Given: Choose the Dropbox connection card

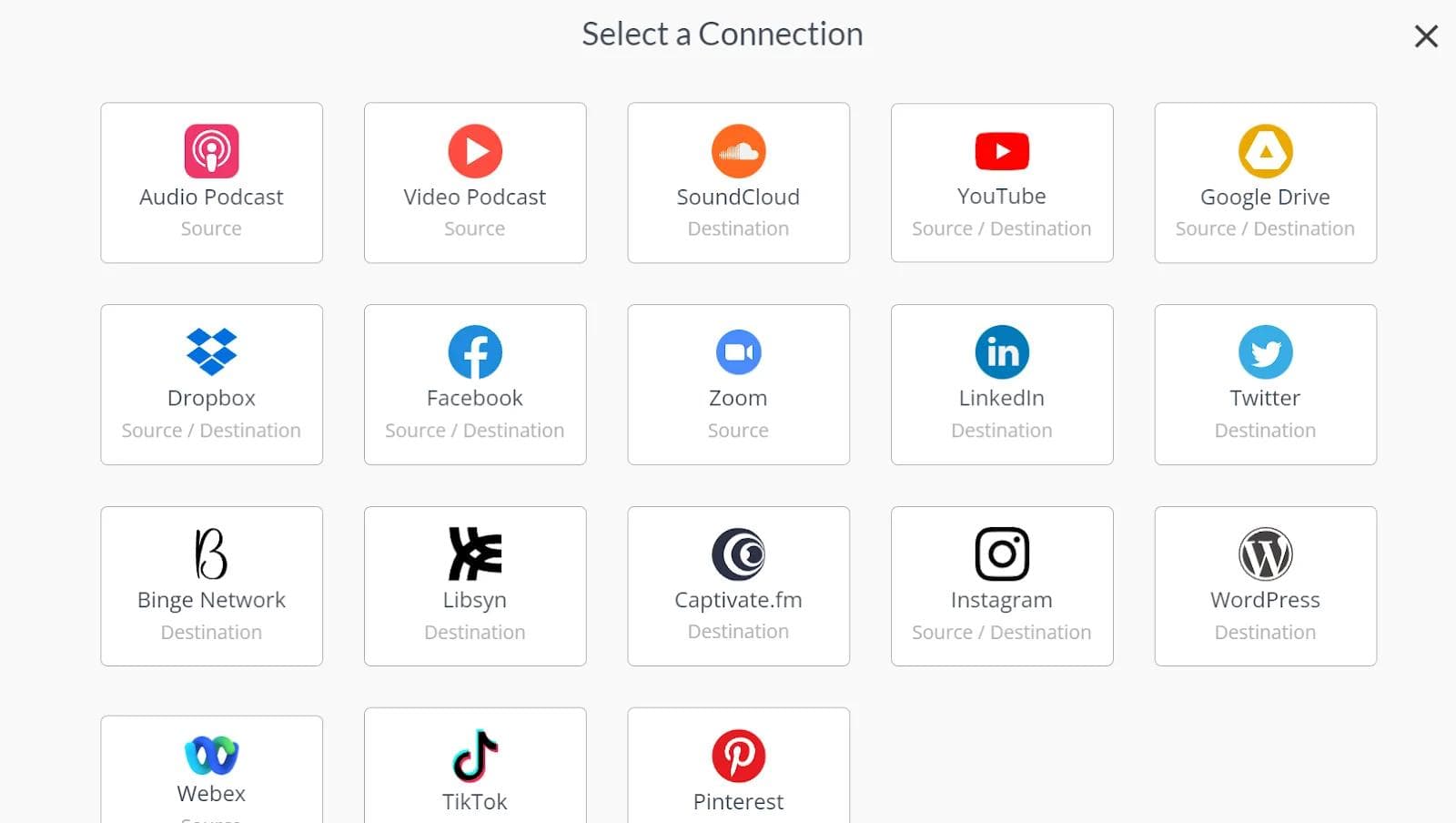Looking at the screenshot, I should click(211, 384).
